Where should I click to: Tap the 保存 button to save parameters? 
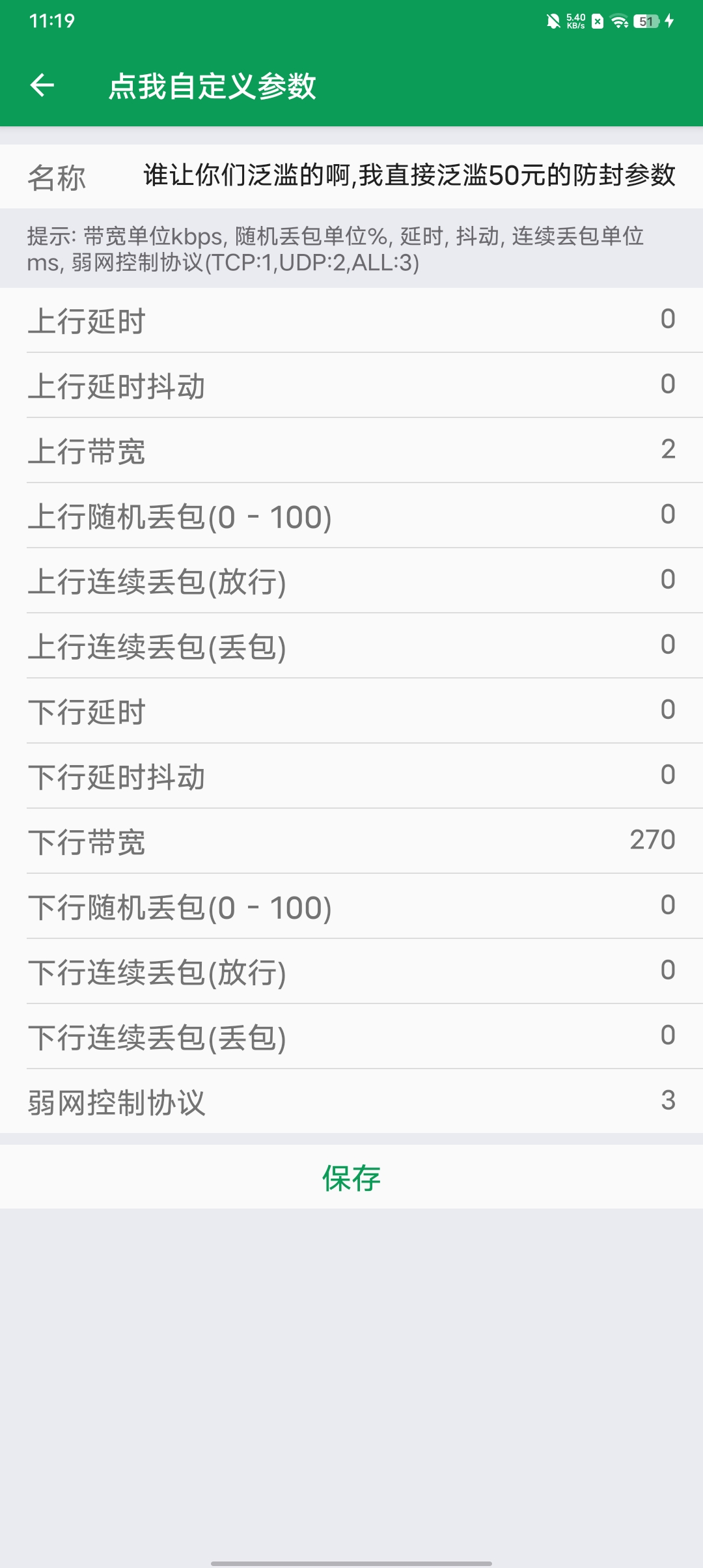(x=351, y=1176)
